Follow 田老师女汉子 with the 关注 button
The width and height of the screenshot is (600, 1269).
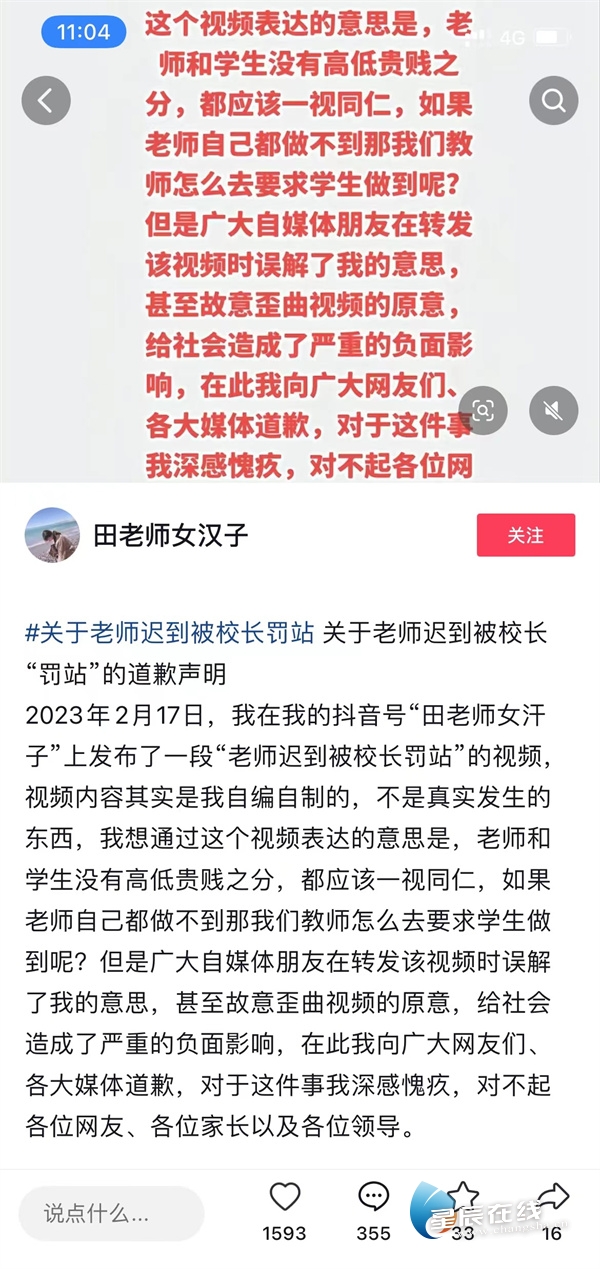[525, 535]
